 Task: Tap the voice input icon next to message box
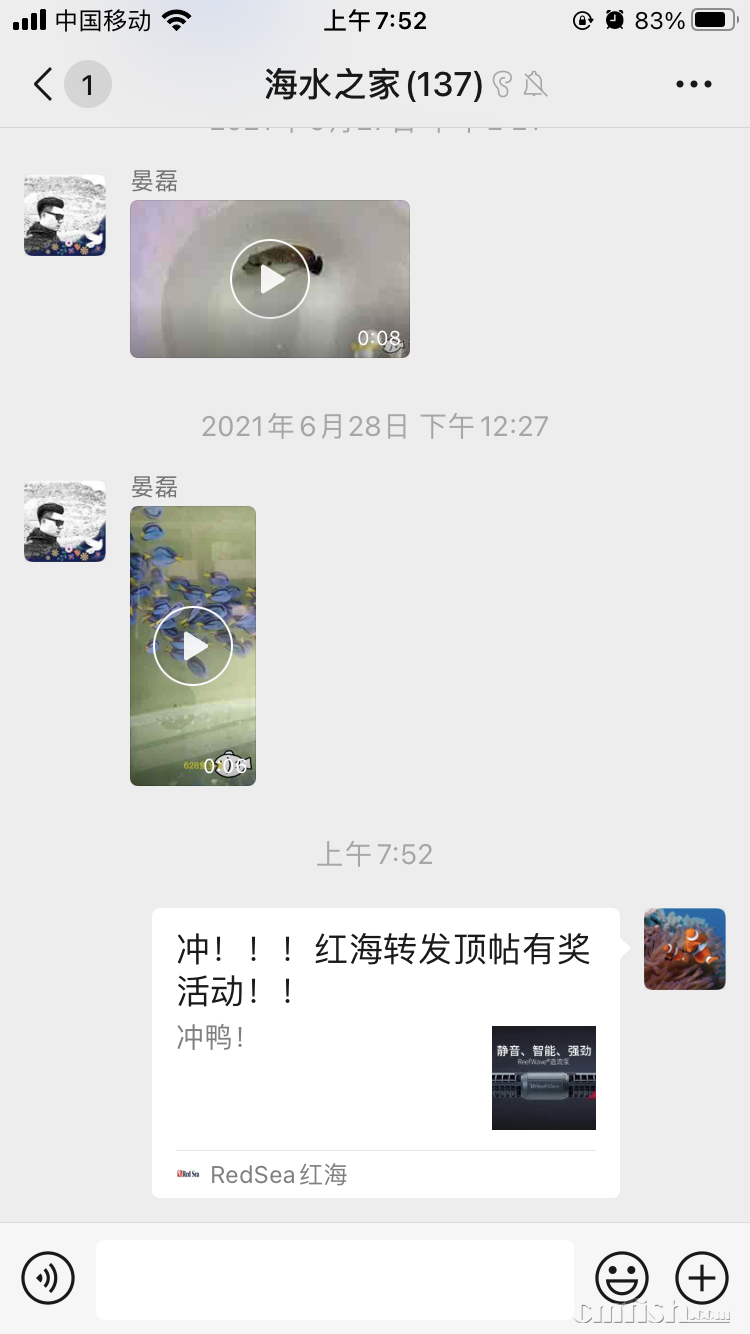[x=46, y=1278]
